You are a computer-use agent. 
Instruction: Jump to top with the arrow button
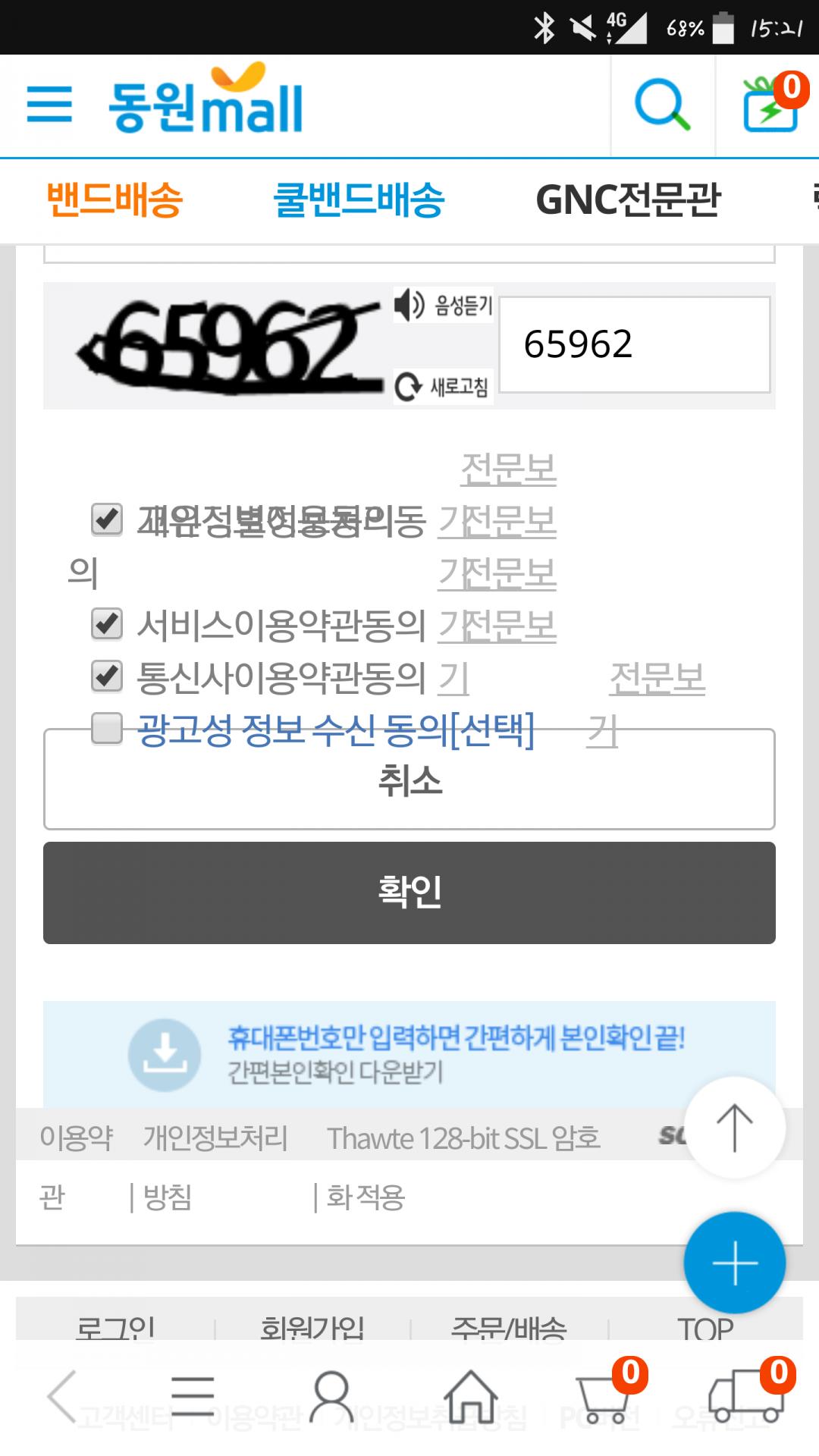pos(734,1128)
